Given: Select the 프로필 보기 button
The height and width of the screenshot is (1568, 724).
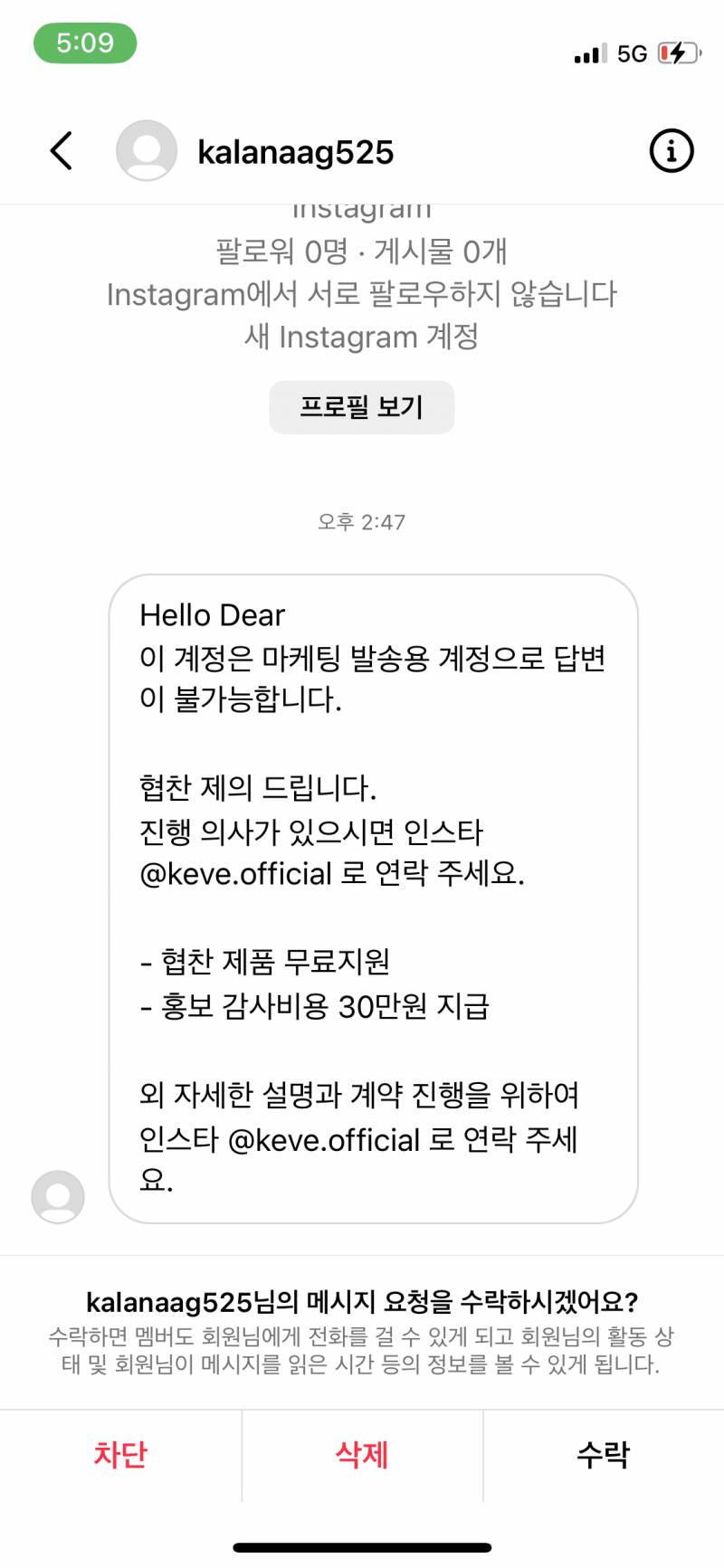Looking at the screenshot, I should (361, 407).
